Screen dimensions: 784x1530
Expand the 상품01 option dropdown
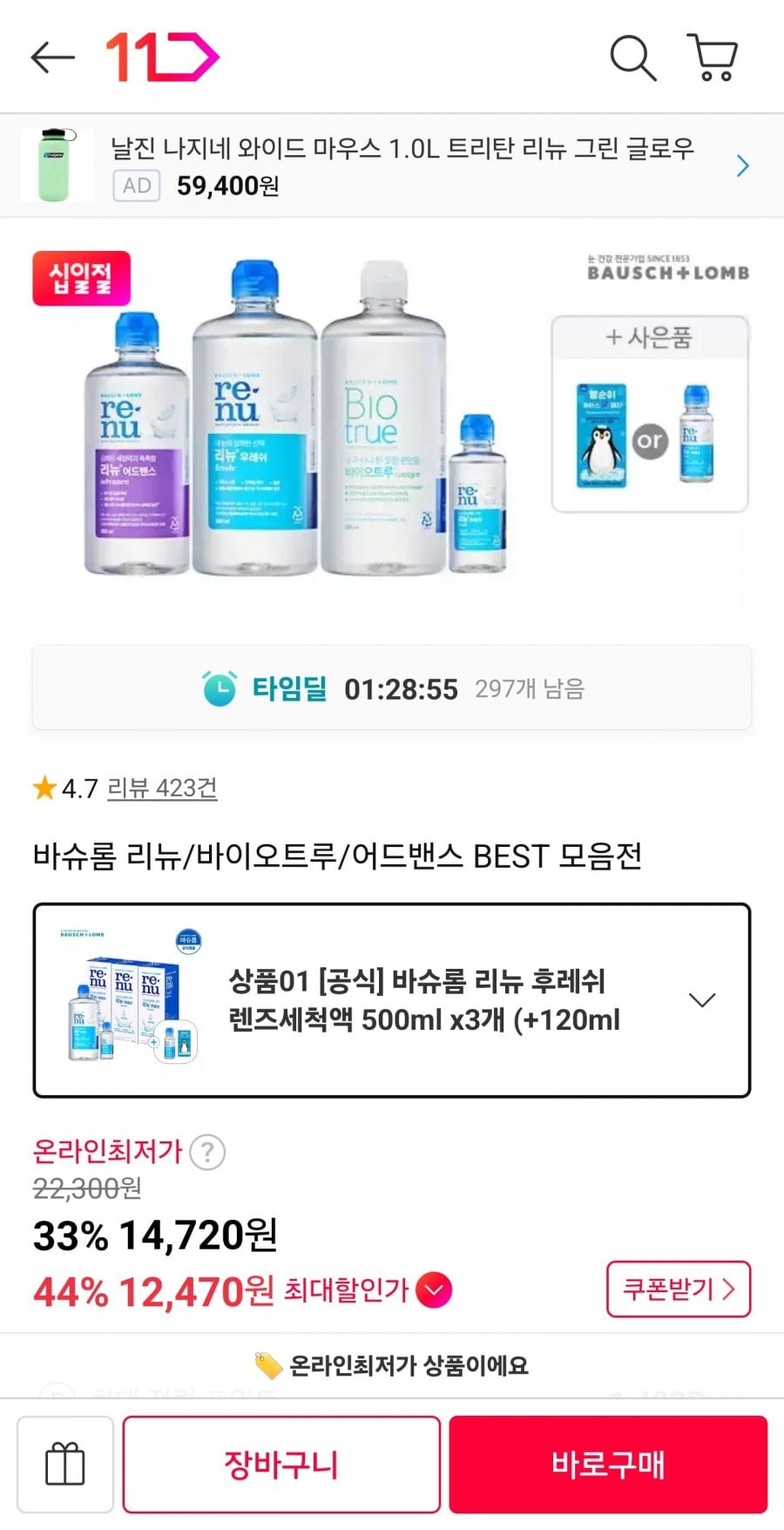tap(392, 1000)
